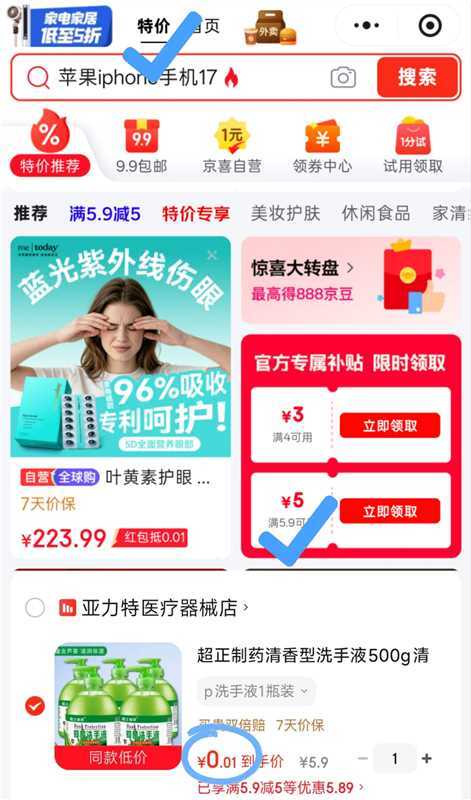This screenshot has width=471, height=800.
Task: Go to 领券中心 coupon center
Action: 322,146
